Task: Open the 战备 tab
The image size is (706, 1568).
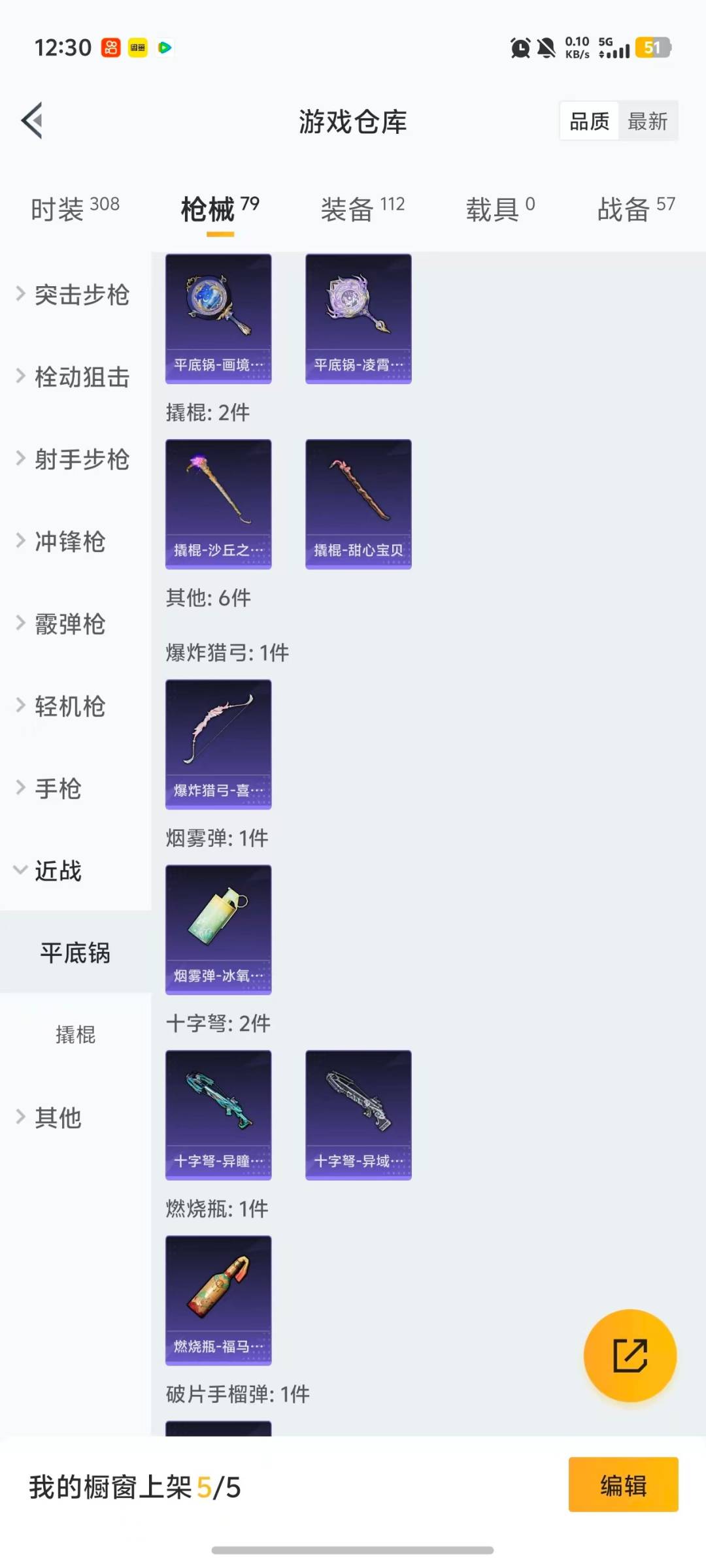Action: tap(635, 209)
